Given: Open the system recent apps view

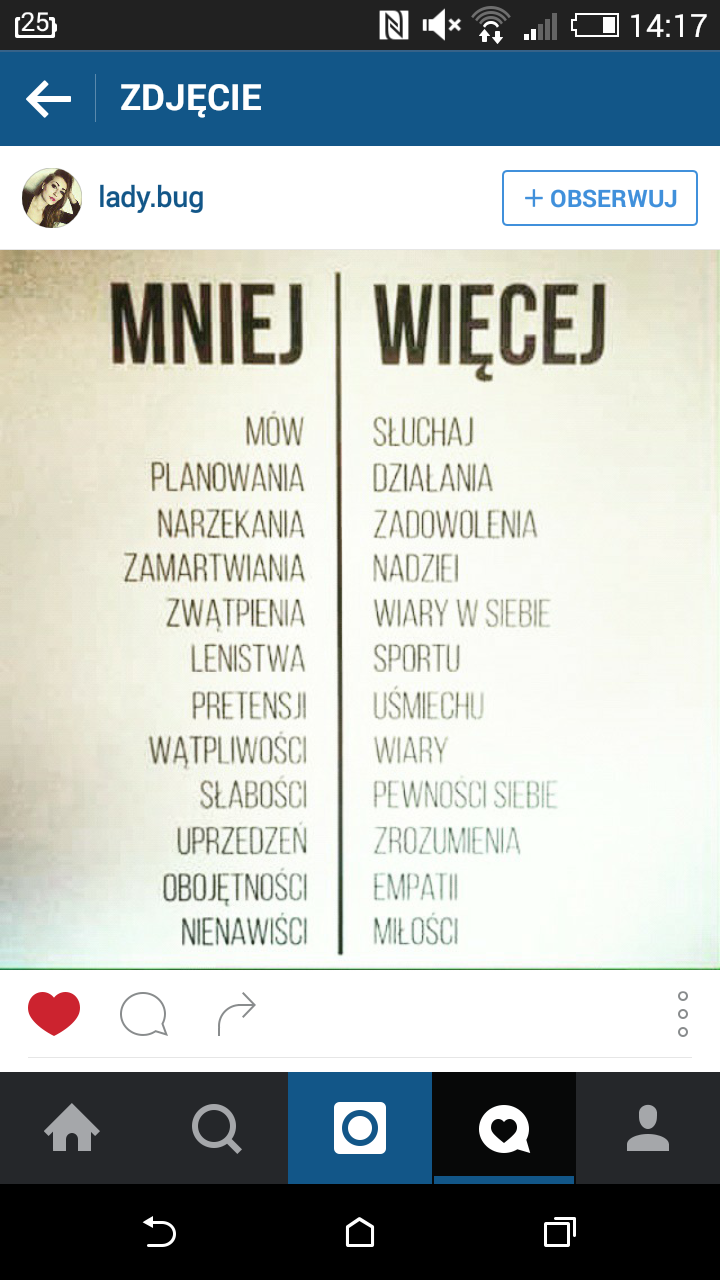Looking at the screenshot, I should point(560,1233).
